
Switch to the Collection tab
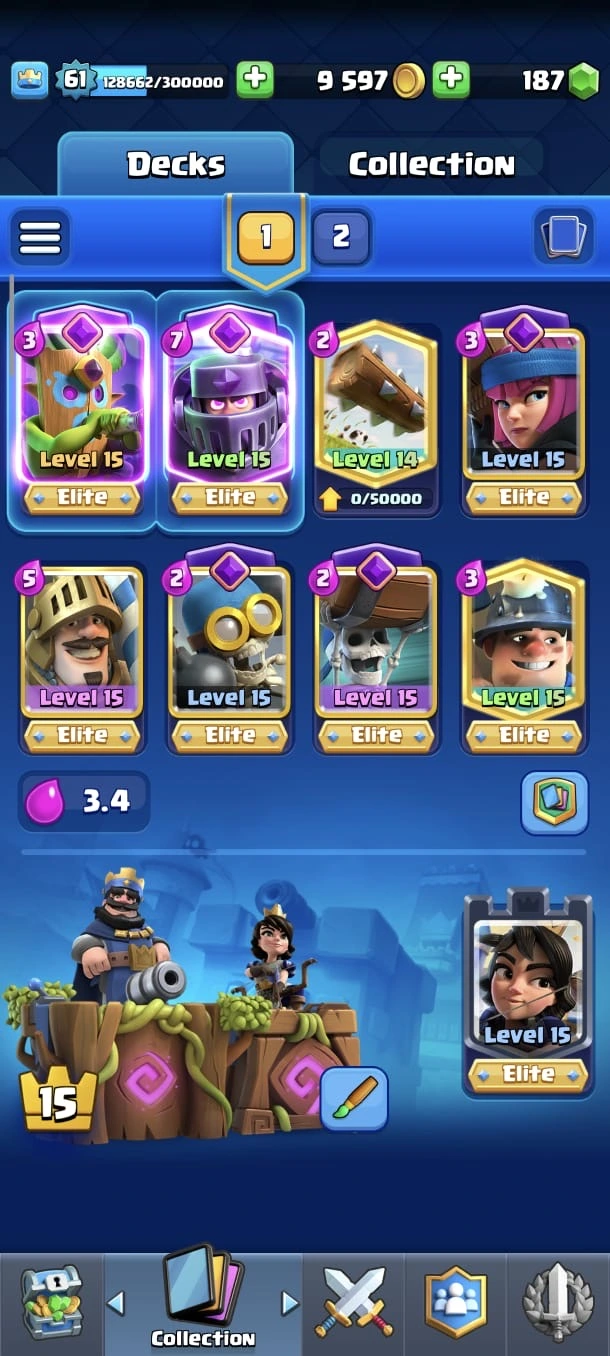pyautogui.click(x=430, y=164)
